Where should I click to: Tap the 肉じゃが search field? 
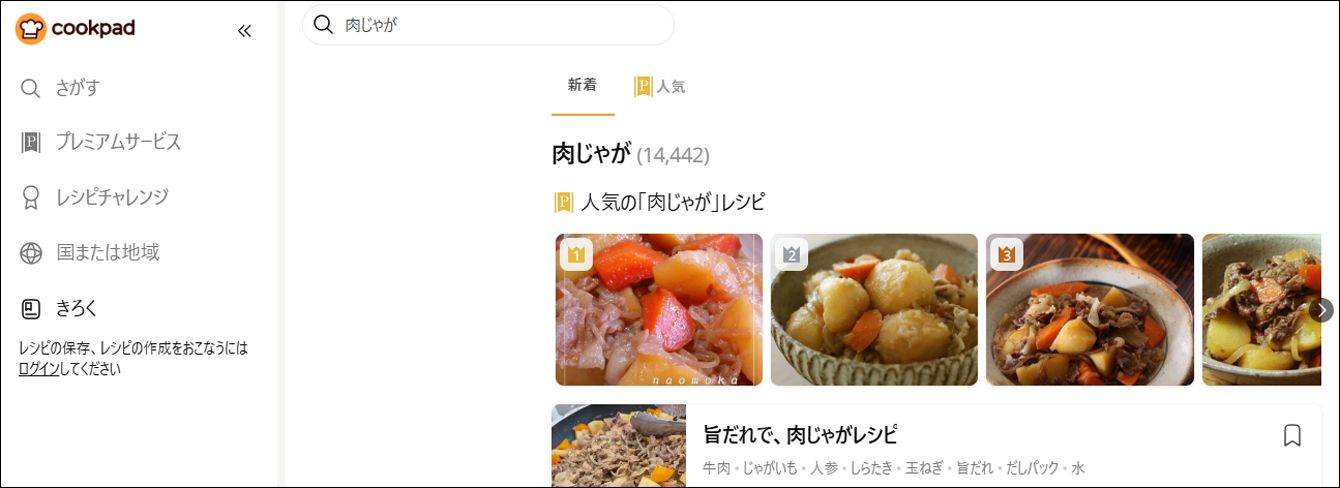(x=500, y=25)
